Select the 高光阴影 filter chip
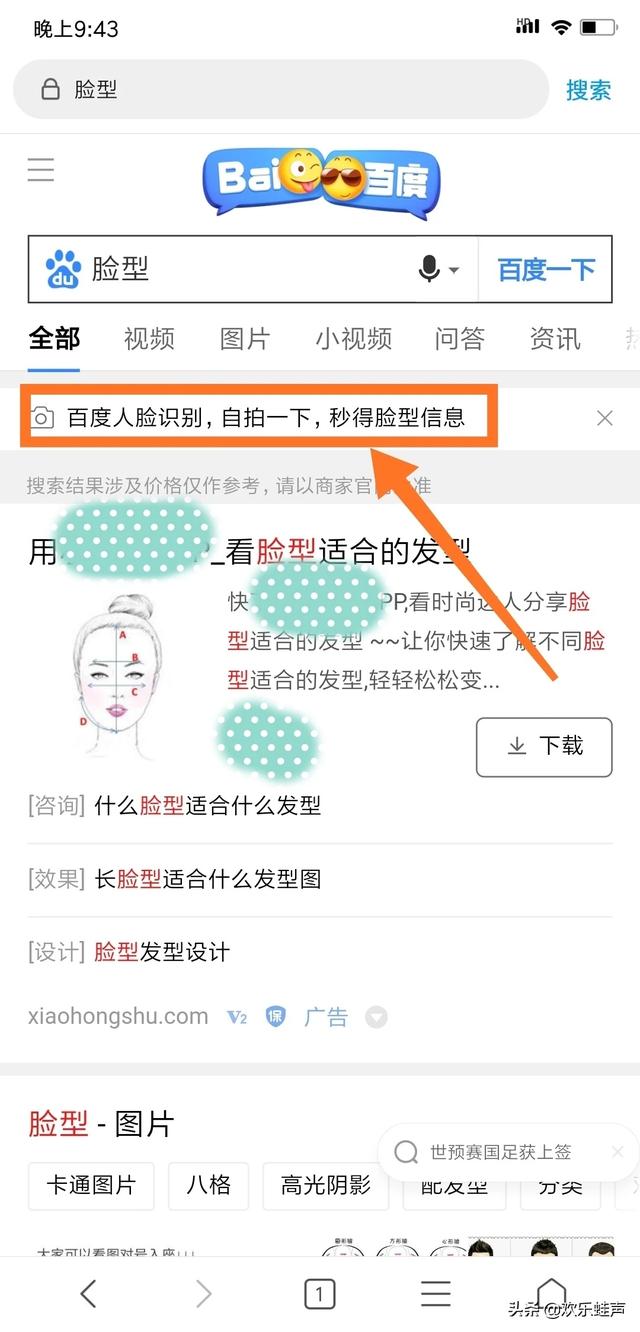This screenshot has height=1332, width=640. [x=325, y=1185]
